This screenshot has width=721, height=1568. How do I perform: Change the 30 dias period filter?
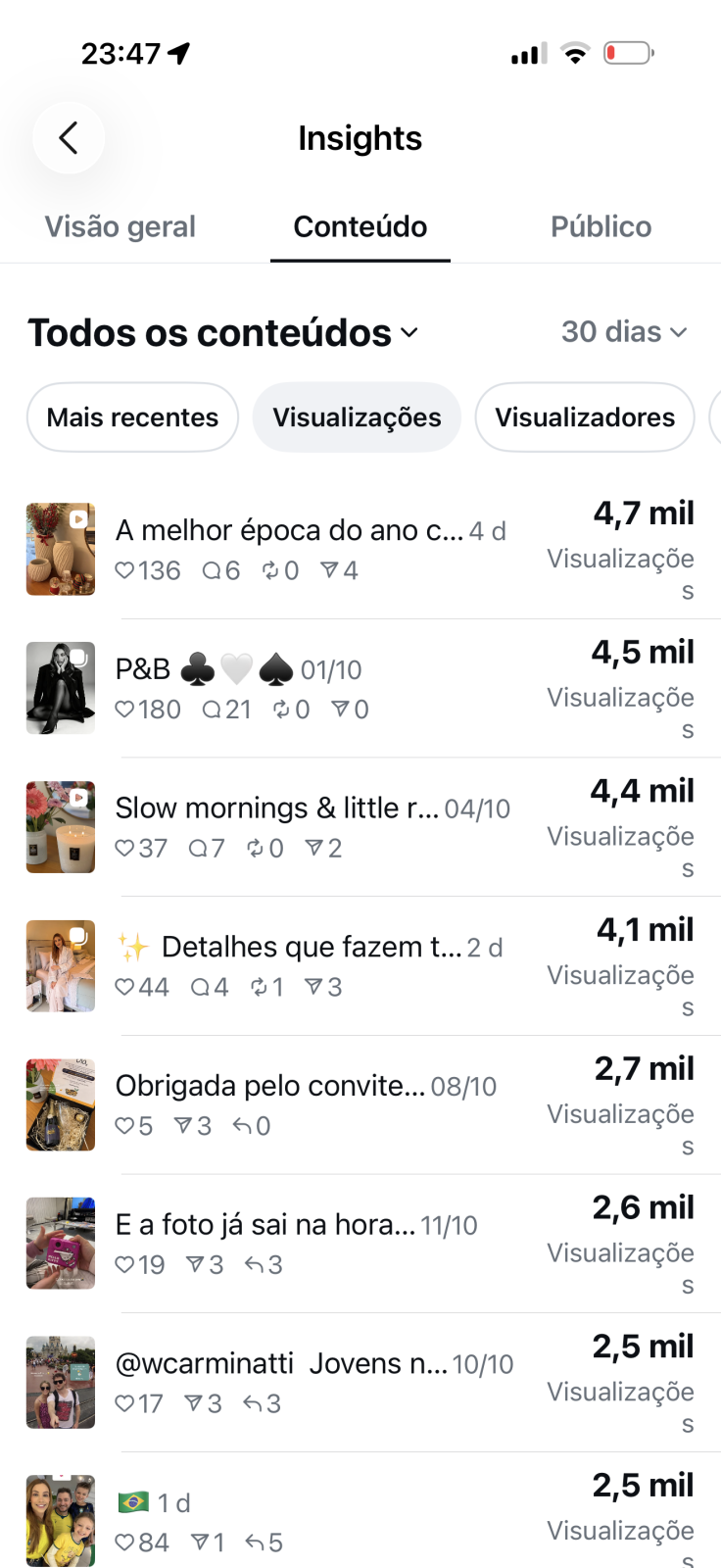pyautogui.click(x=624, y=332)
